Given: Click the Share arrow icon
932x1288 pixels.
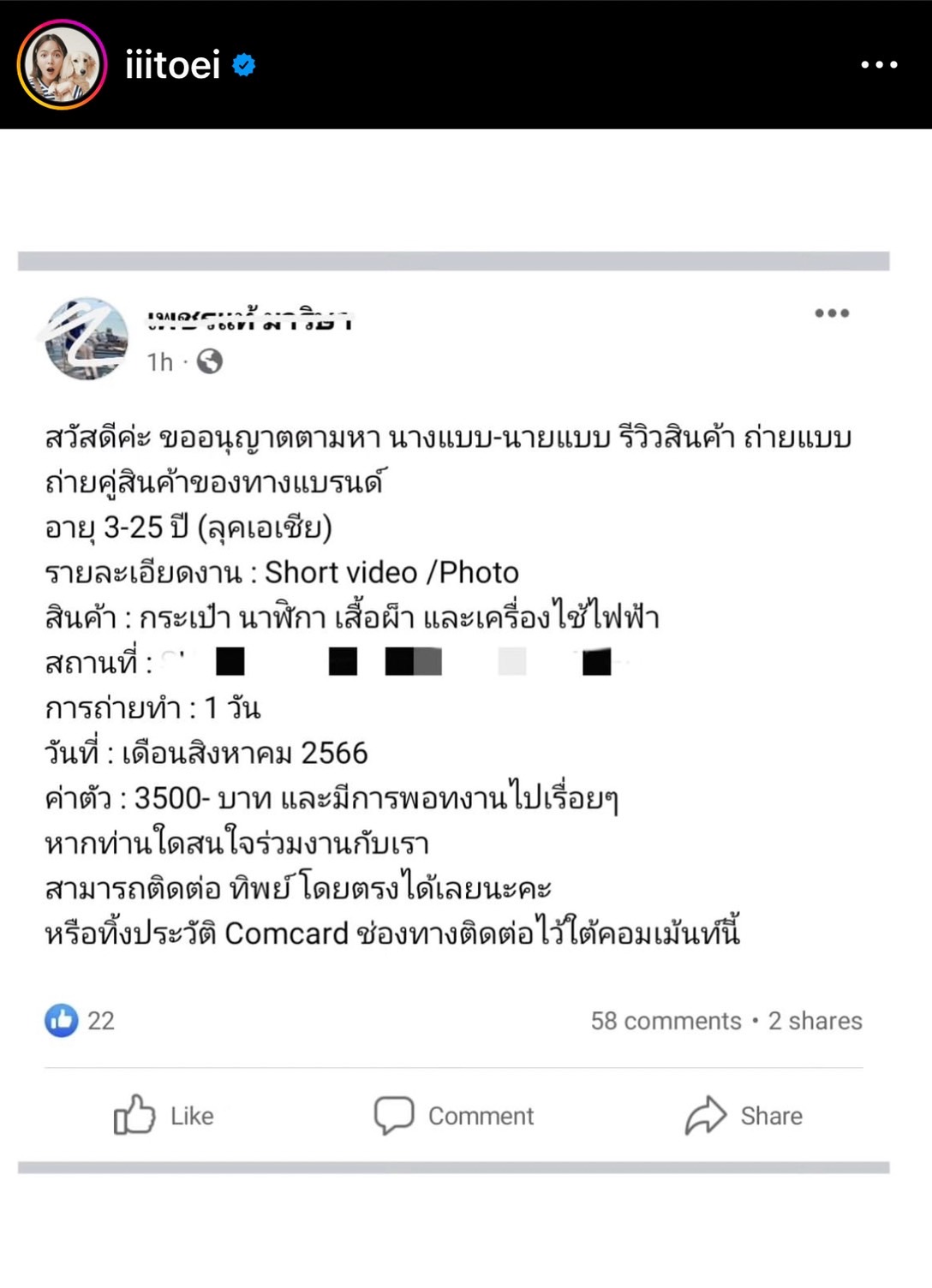Looking at the screenshot, I should tap(706, 1115).
